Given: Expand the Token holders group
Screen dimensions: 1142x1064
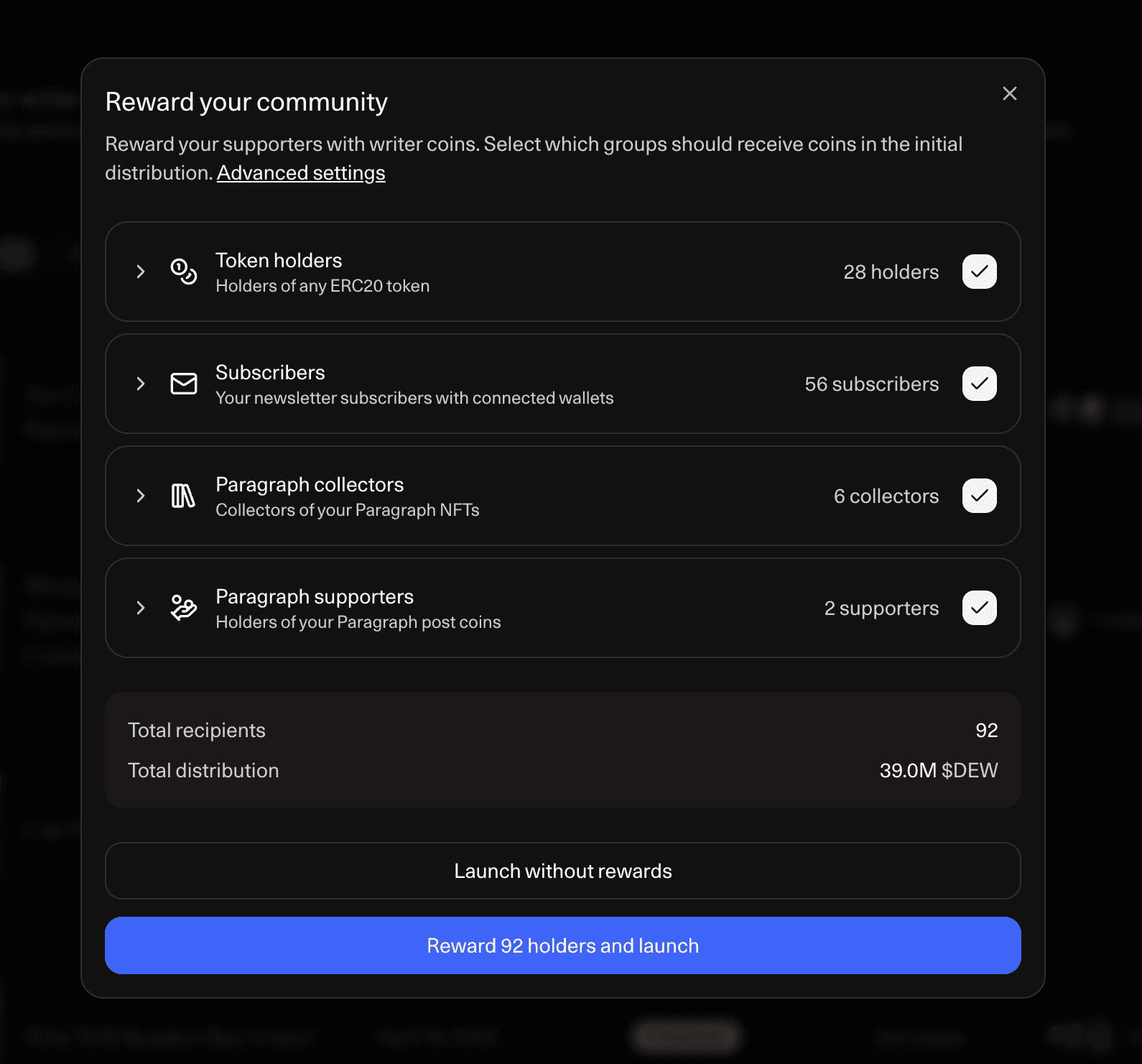Looking at the screenshot, I should (x=141, y=272).
